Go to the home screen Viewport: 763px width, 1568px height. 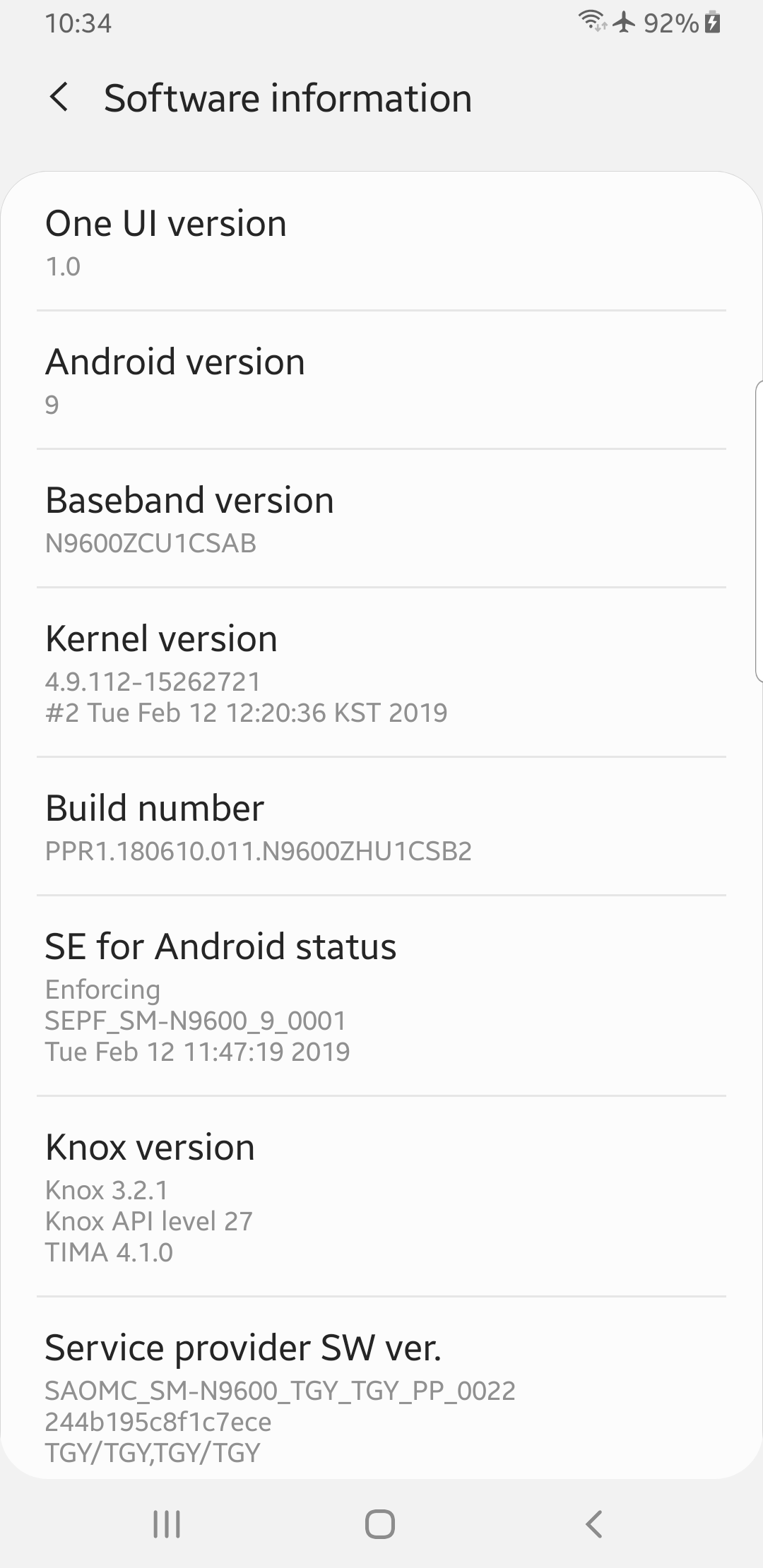[x=380, y=1524]
